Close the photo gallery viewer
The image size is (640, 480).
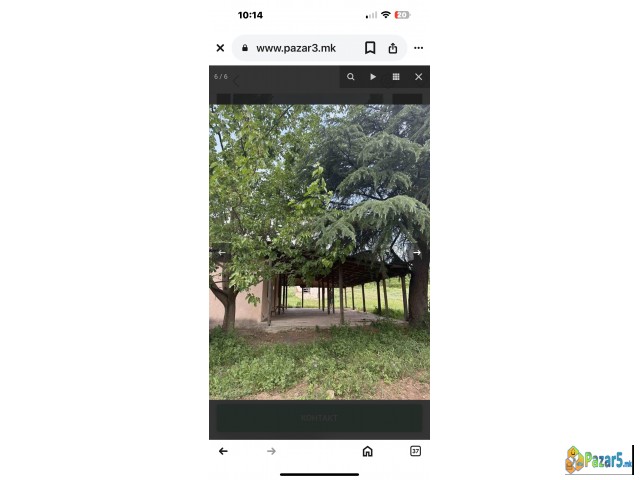pos(418,77)
